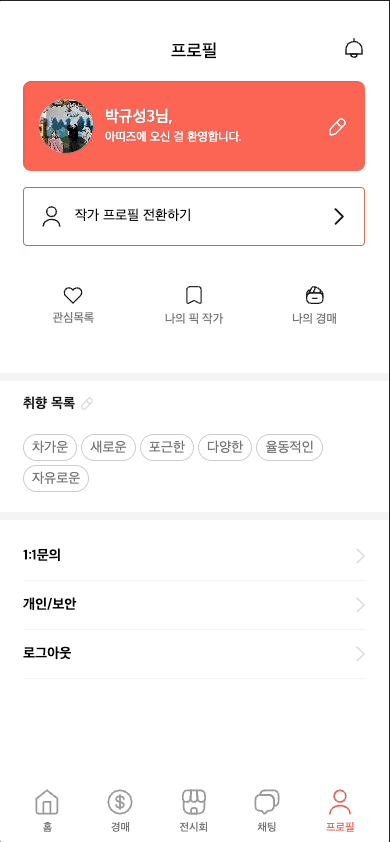Open 나의 픽 작가
Image resolution: width=390 pixels, height=842 pixels.
pyautogui.click(x=194, y=305)
